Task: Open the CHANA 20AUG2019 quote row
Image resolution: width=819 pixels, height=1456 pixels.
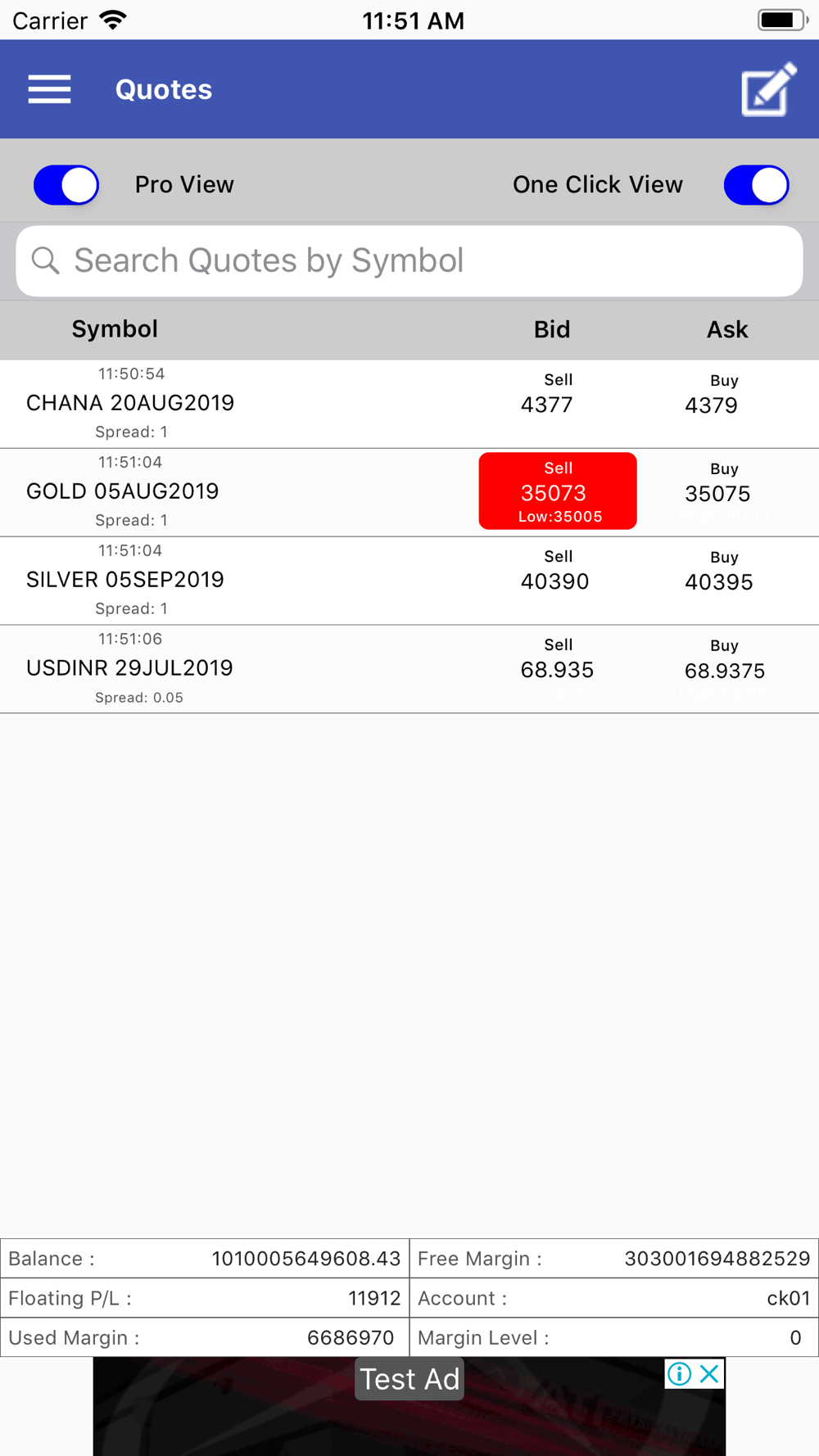Action: (x=409, y=404)
